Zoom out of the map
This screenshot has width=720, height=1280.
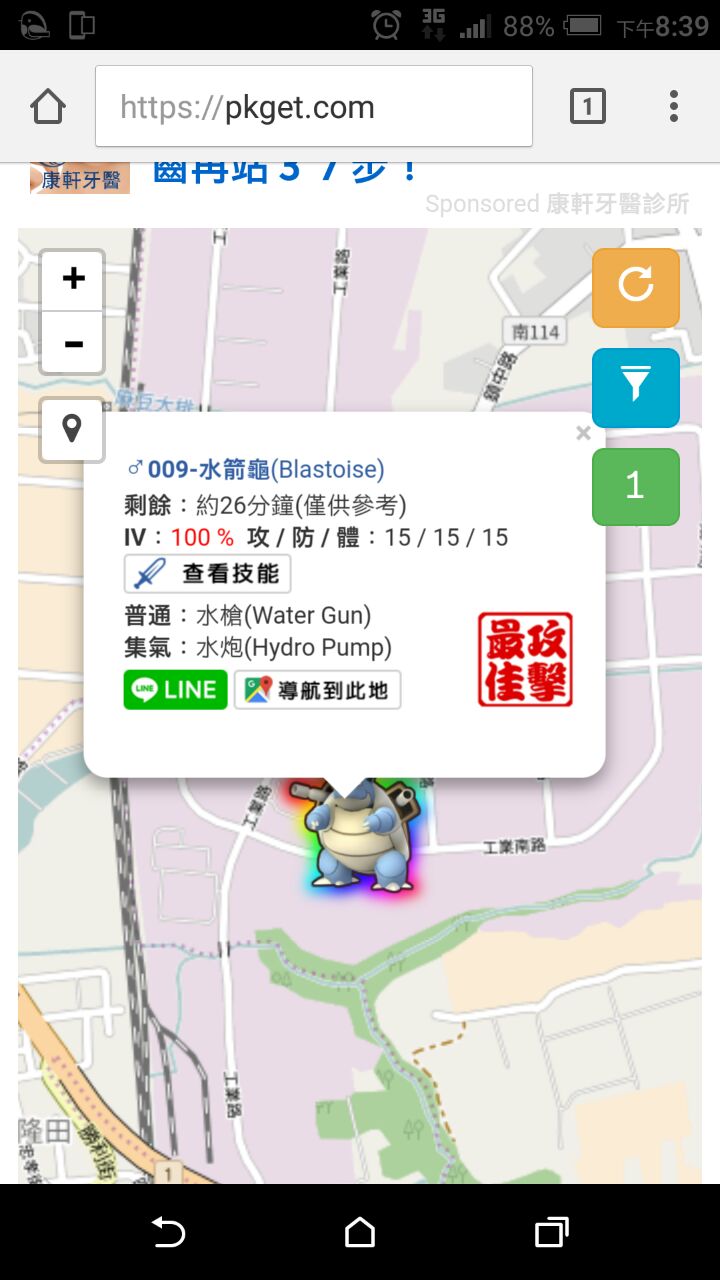[72, 344]
